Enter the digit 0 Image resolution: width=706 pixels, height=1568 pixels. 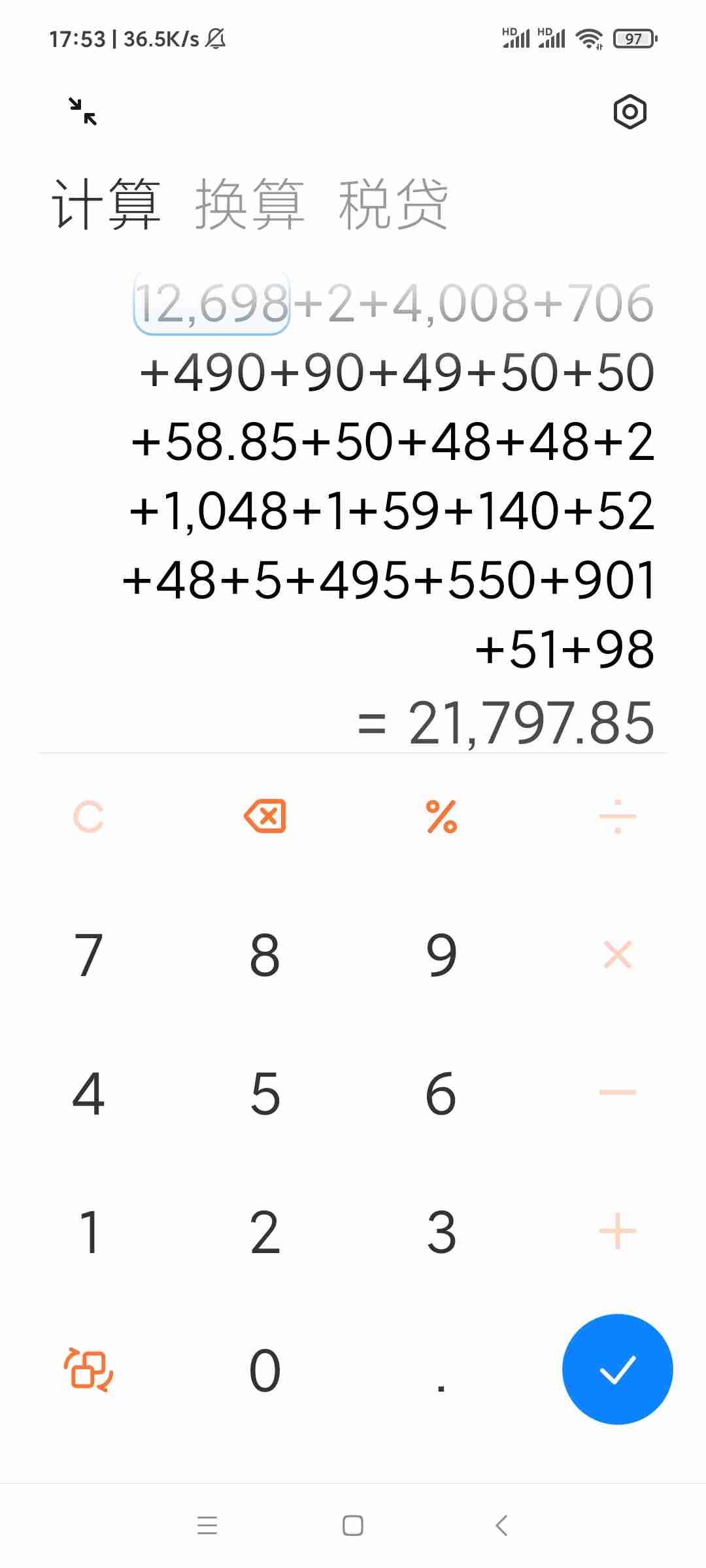[x=265, y=1370]
